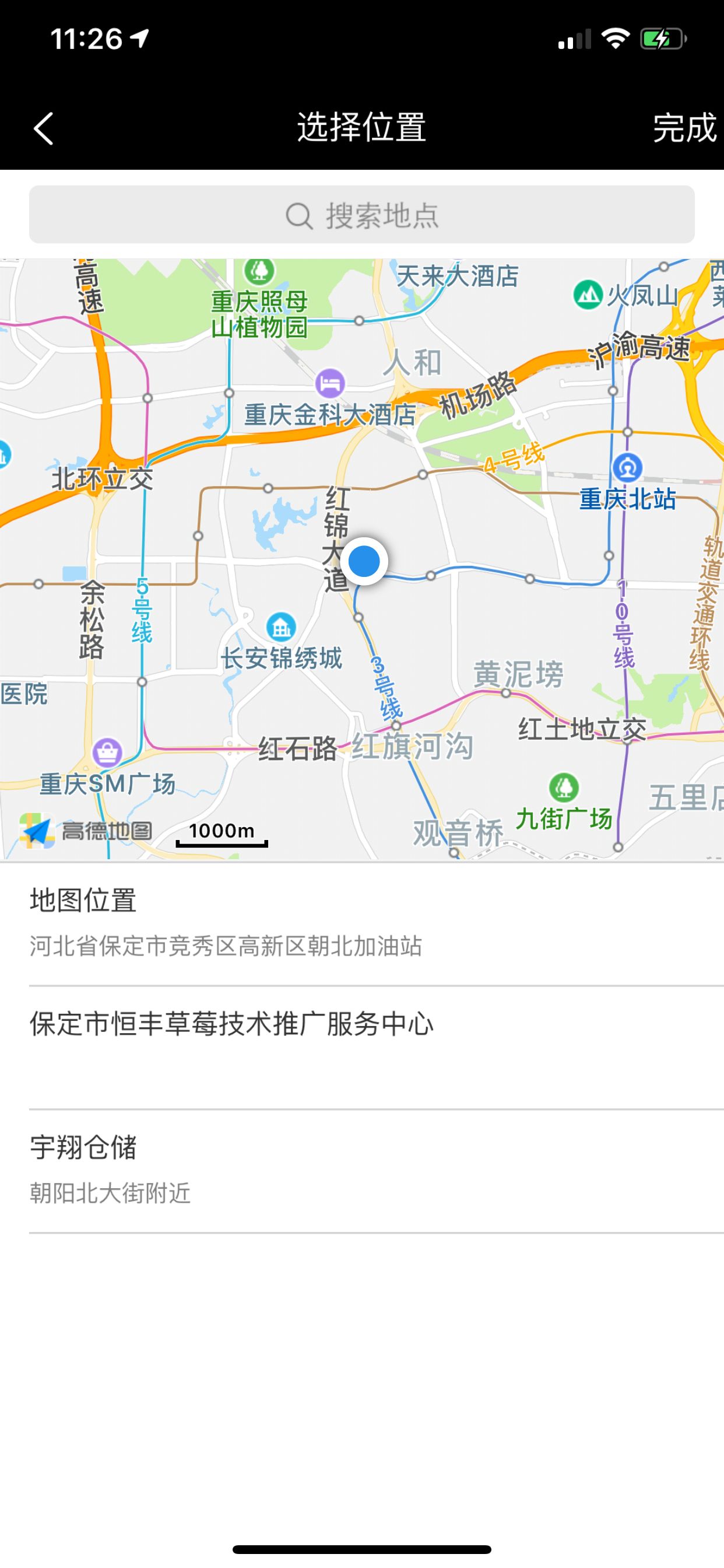Tap 完成 to confirm the location

click(684, 128)
